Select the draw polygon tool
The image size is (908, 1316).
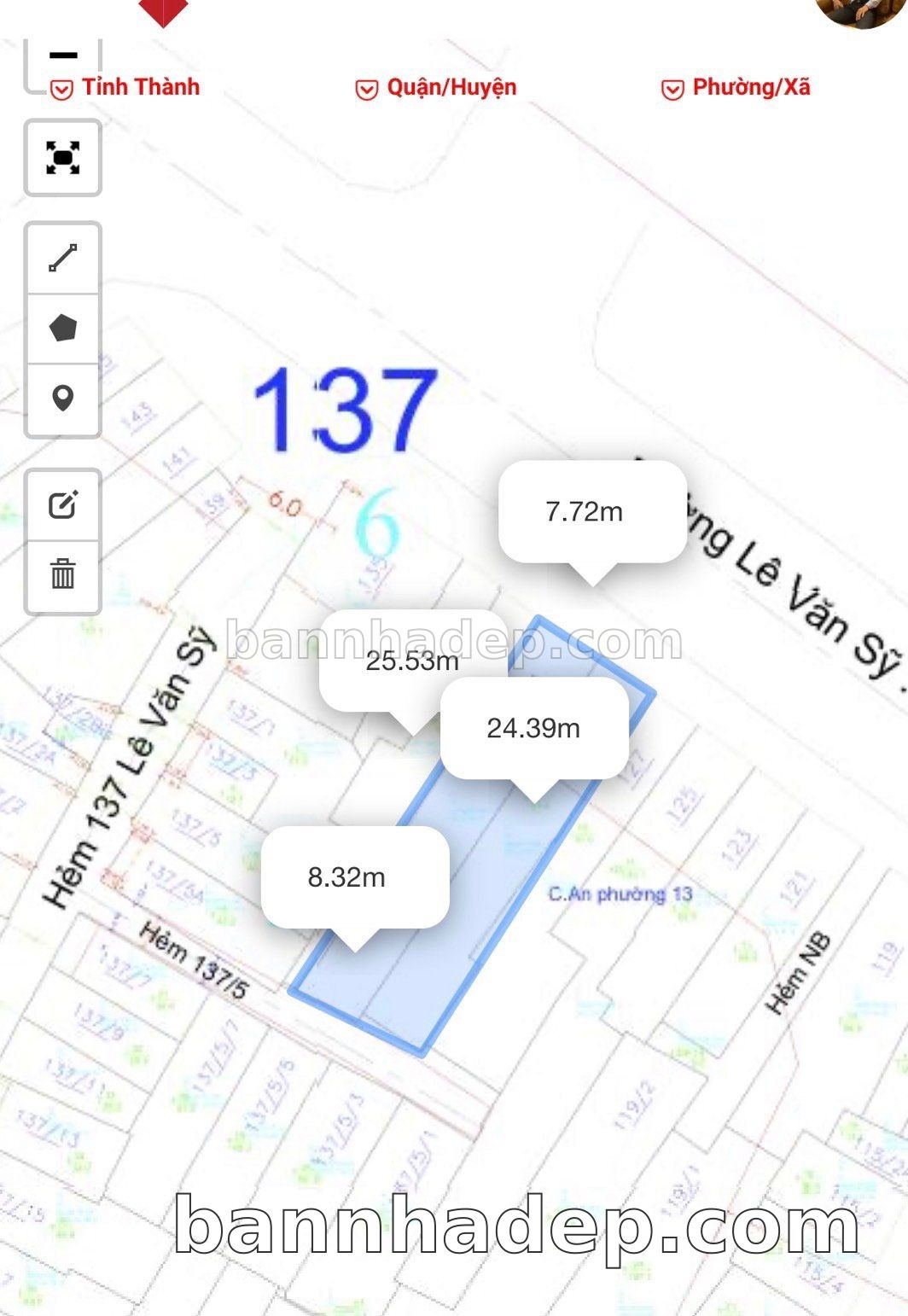[x=63, y=329]
